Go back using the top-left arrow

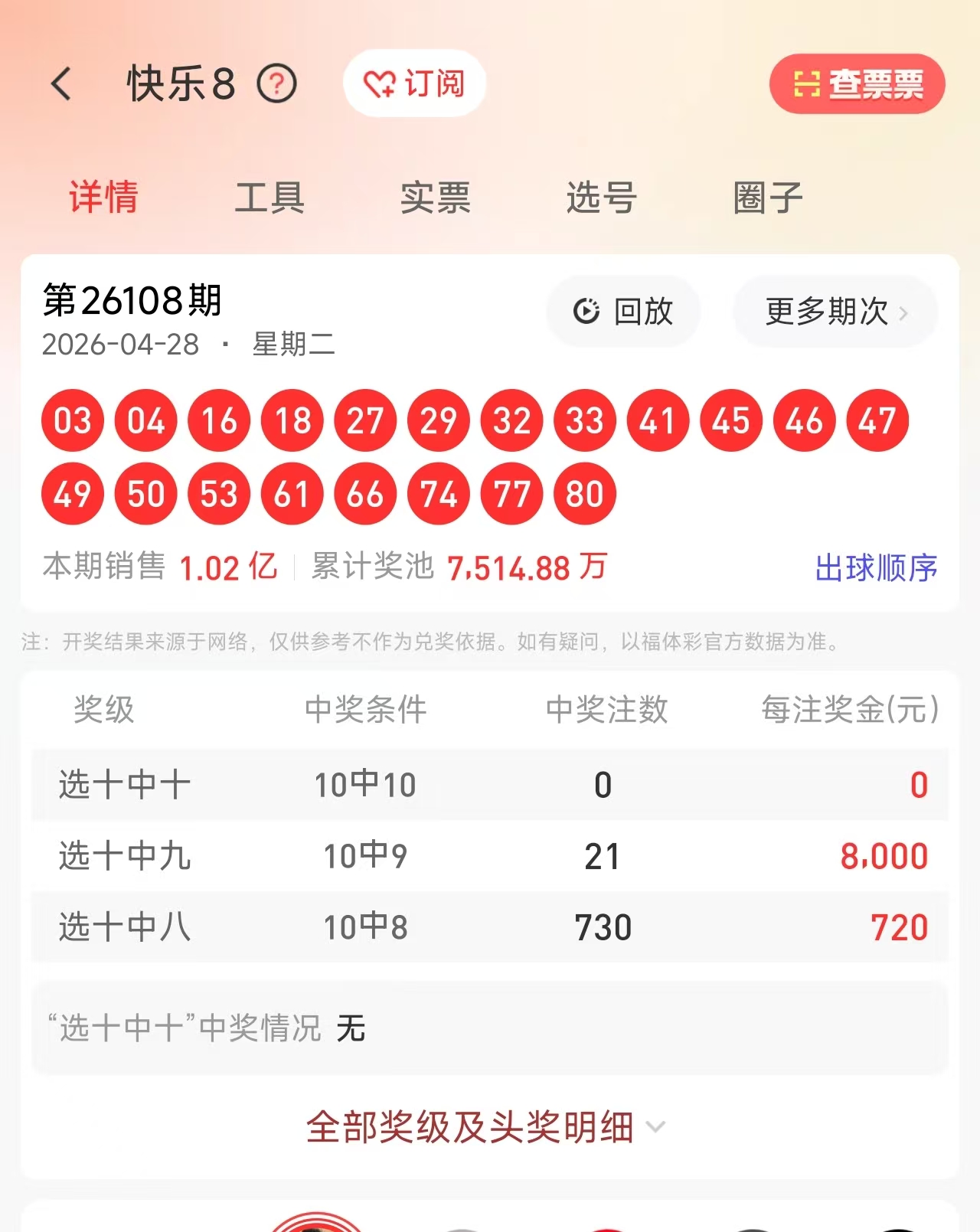[61, 83]
